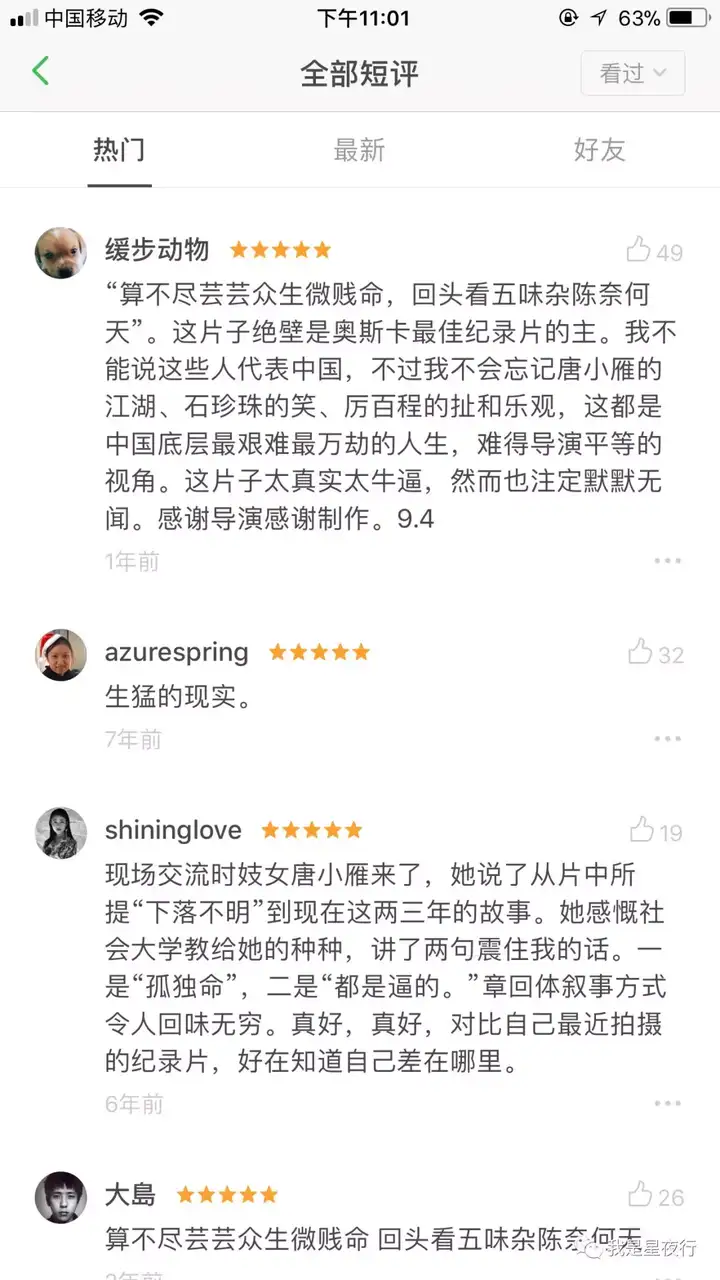Open 大島's profile avatar
Viewport: 720px width, 1280px height.
coord(61,1197)
